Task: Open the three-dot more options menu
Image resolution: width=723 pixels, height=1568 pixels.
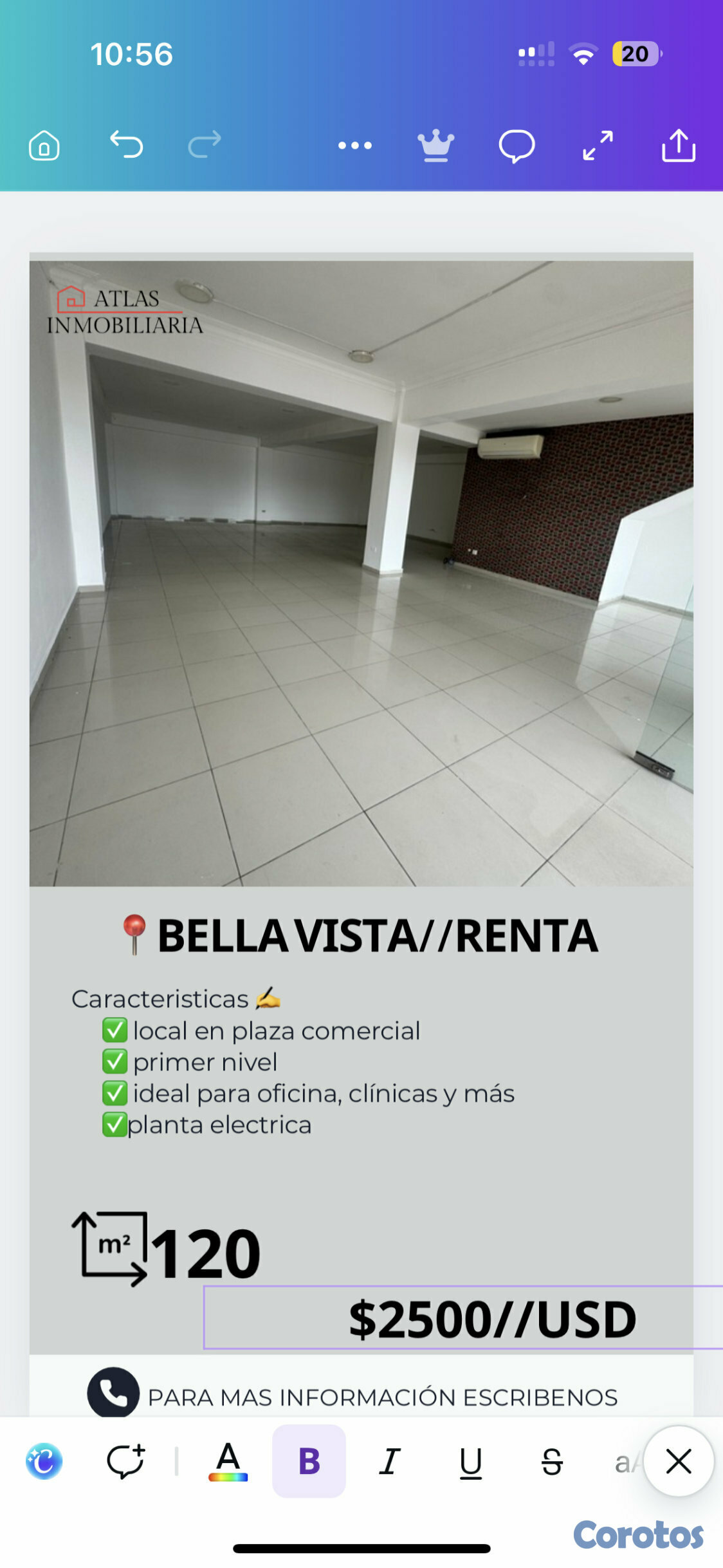Action: [x=355, y=145]
